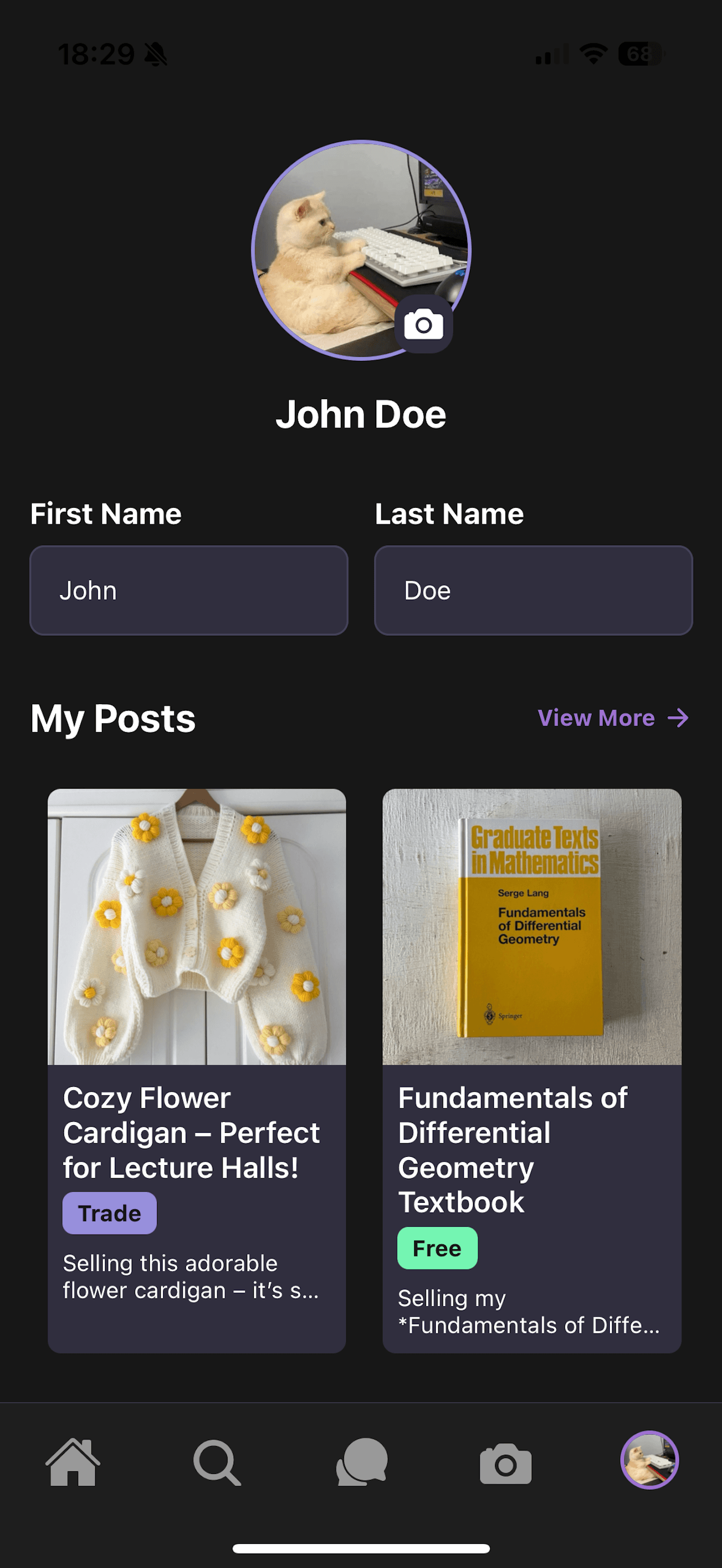Tap the home indicator bar at screen bottom
The height and width of the screenshot is (1568, 722).
coord(360,1548)
